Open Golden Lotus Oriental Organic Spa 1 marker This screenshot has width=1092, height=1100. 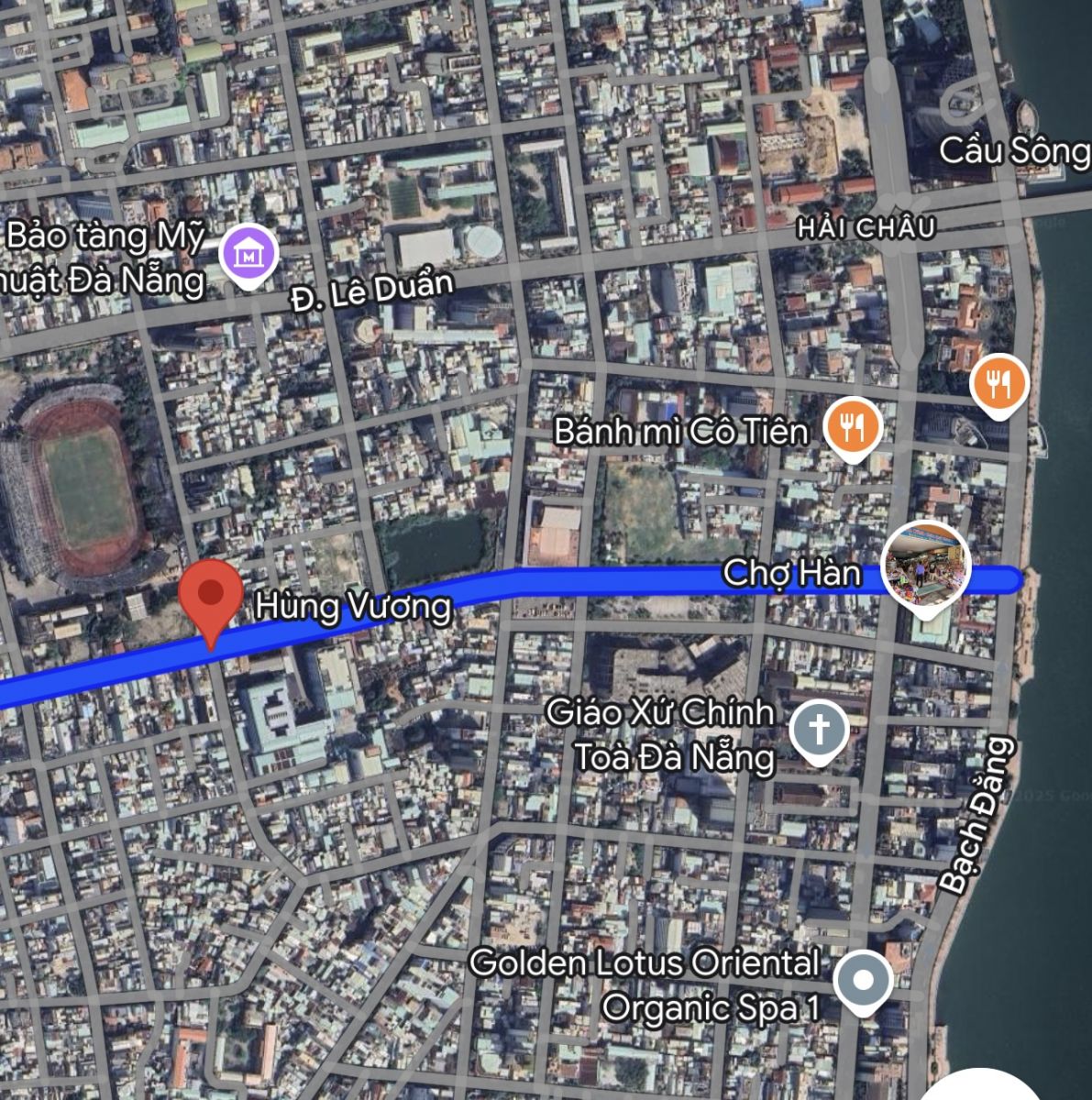point(863,981)
